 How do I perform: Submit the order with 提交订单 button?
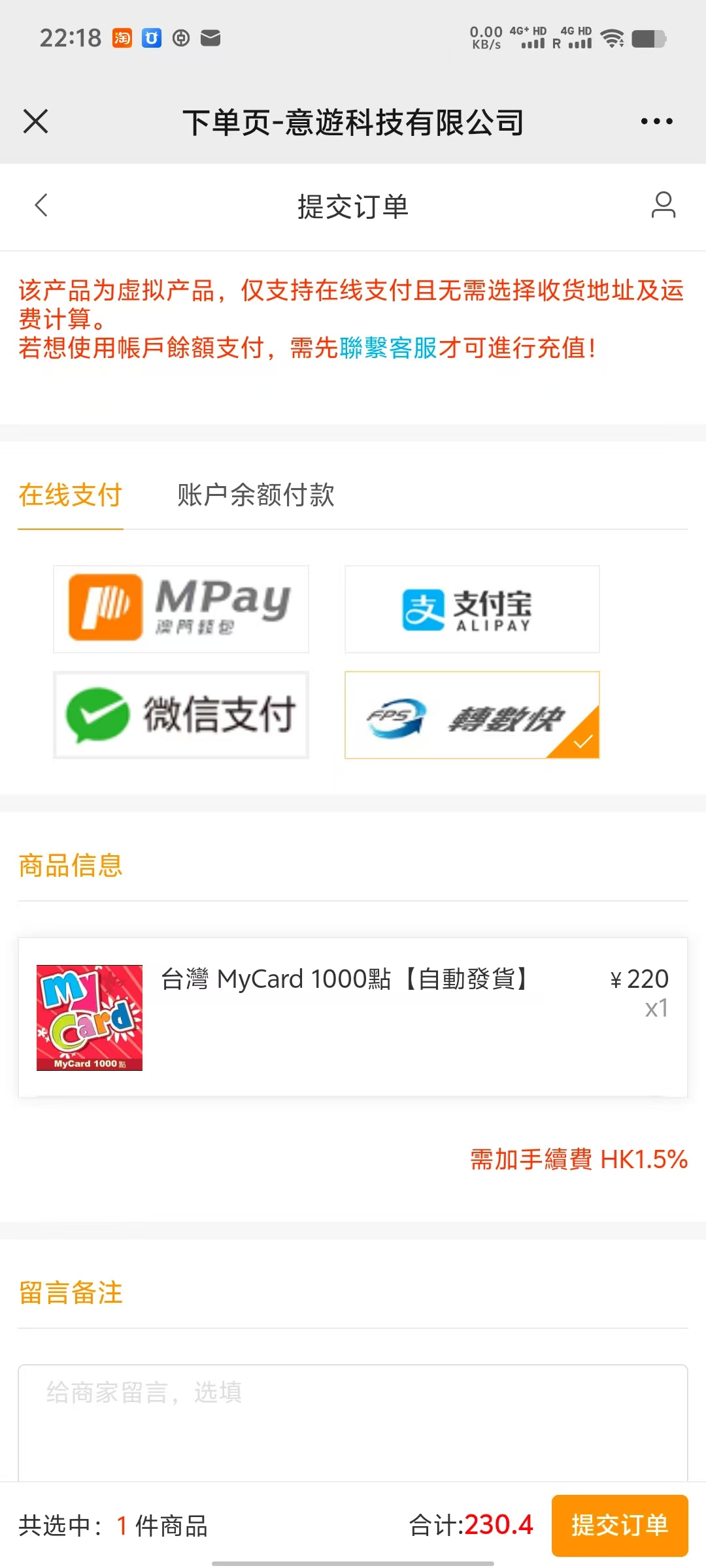click(619, 1525)
